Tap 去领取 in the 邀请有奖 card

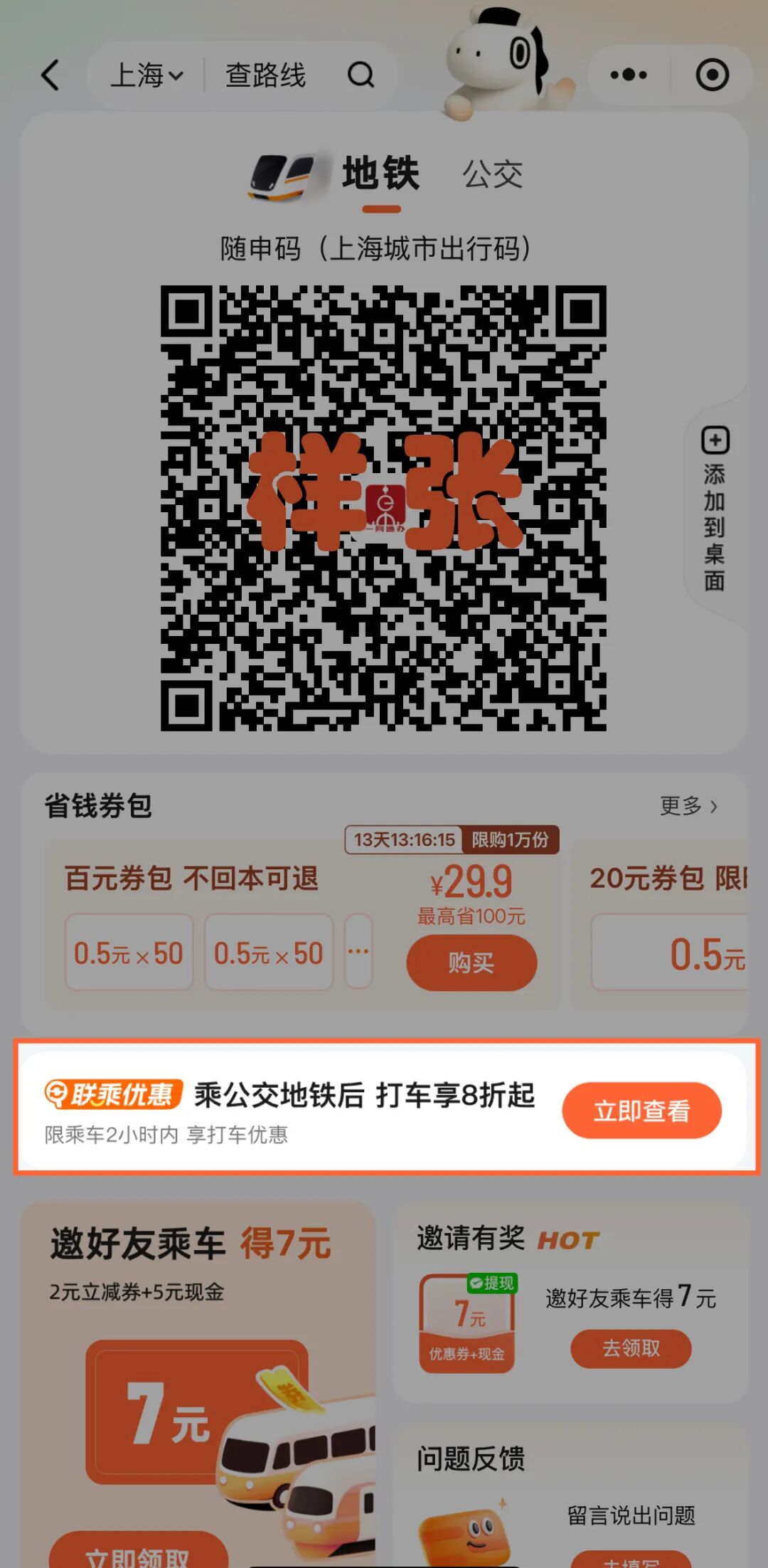(x=632, y=1349)
